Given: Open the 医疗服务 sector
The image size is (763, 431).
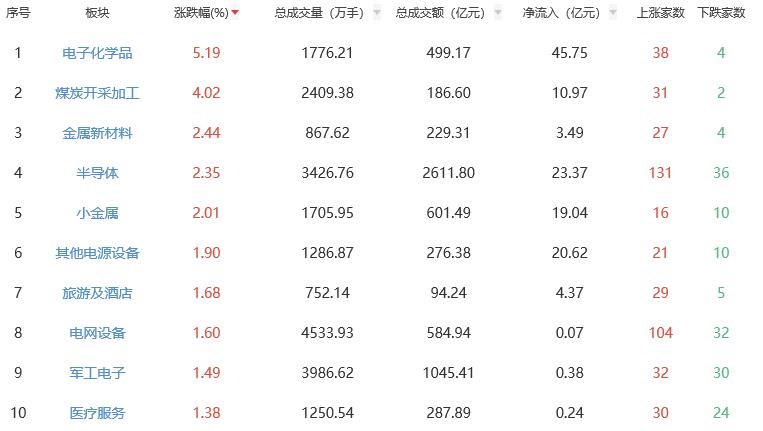Looking at the screenshot, I should 97,412.
